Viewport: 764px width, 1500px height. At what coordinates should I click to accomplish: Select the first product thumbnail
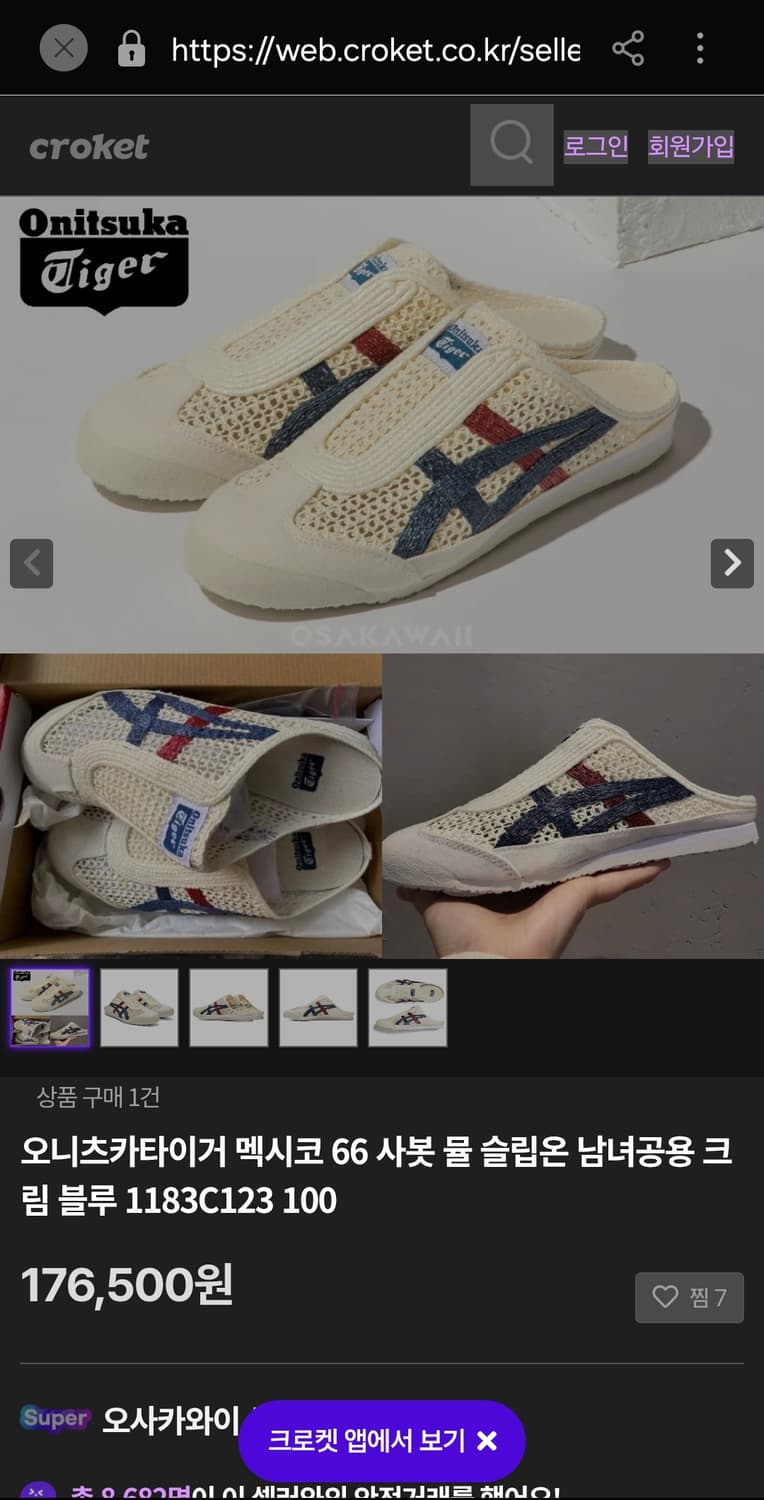[49, 1007]
